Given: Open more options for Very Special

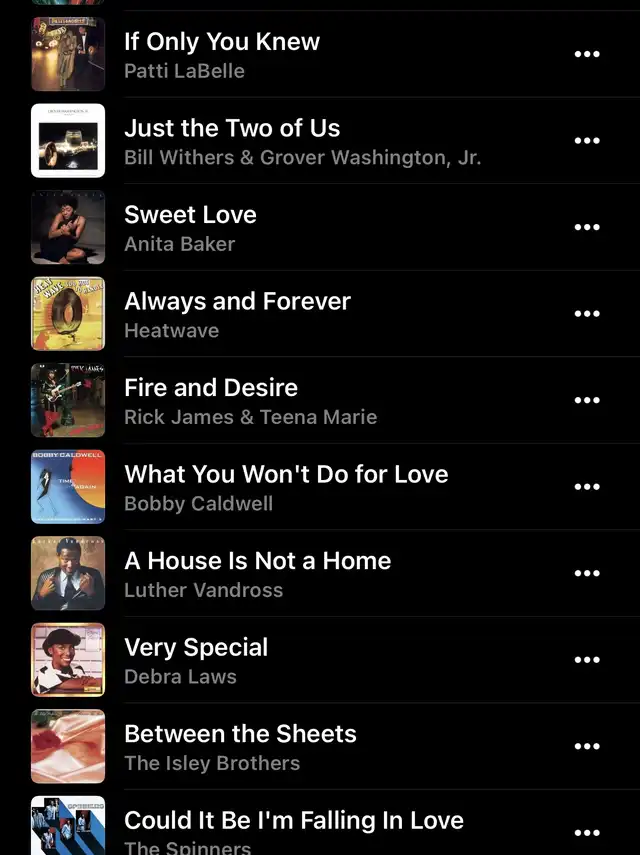Looking at the screenshot, I should (x=587, y=660).
